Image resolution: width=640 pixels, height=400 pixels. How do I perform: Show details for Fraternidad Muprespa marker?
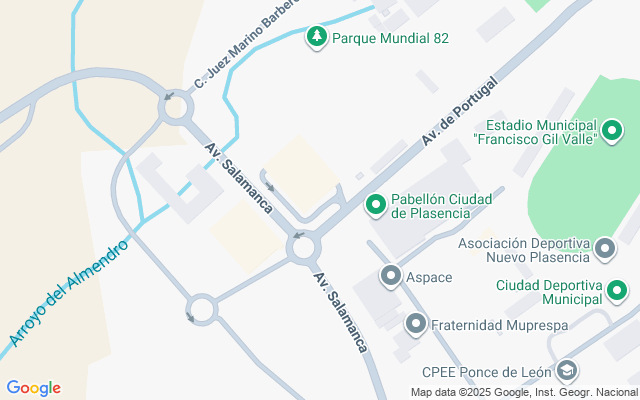coord(416,324)
